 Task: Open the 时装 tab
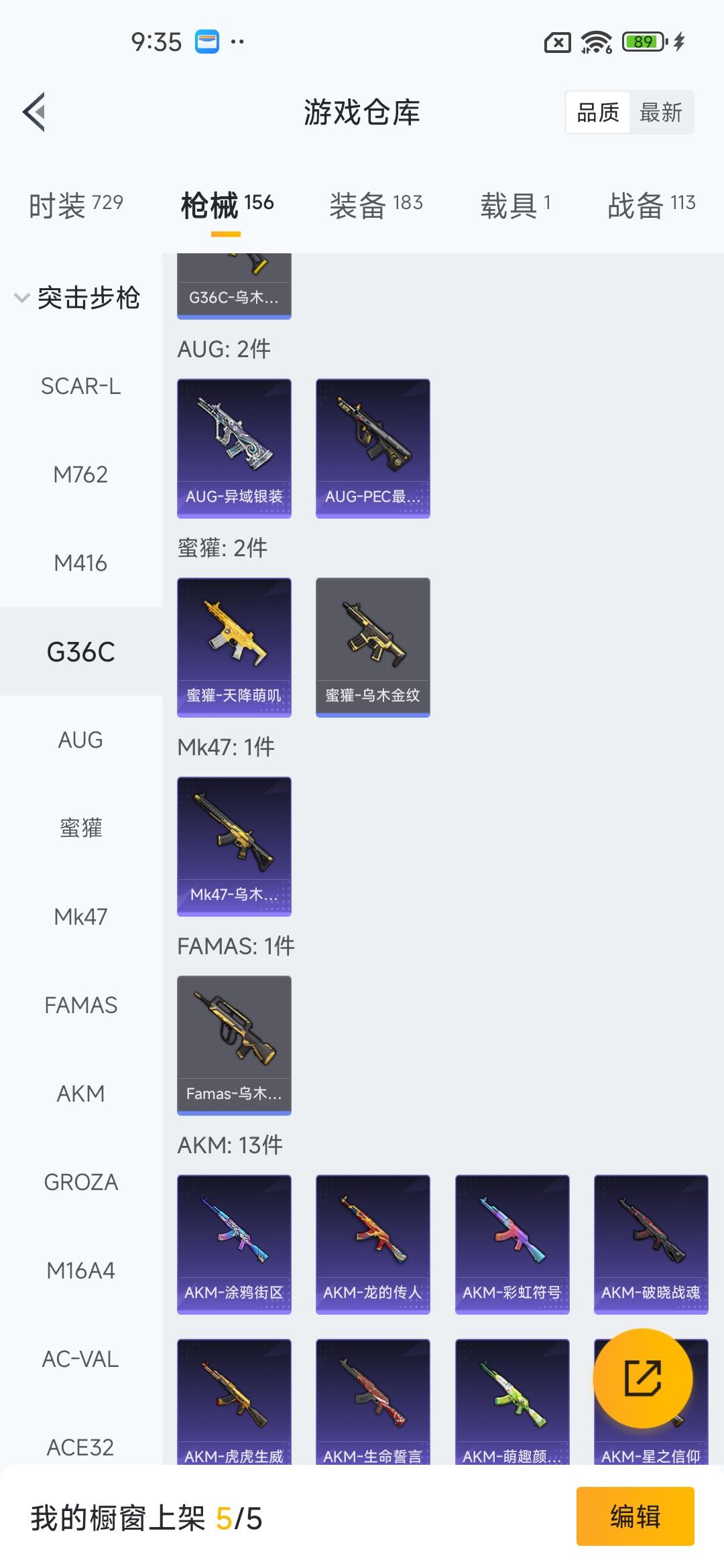(75, 204)
